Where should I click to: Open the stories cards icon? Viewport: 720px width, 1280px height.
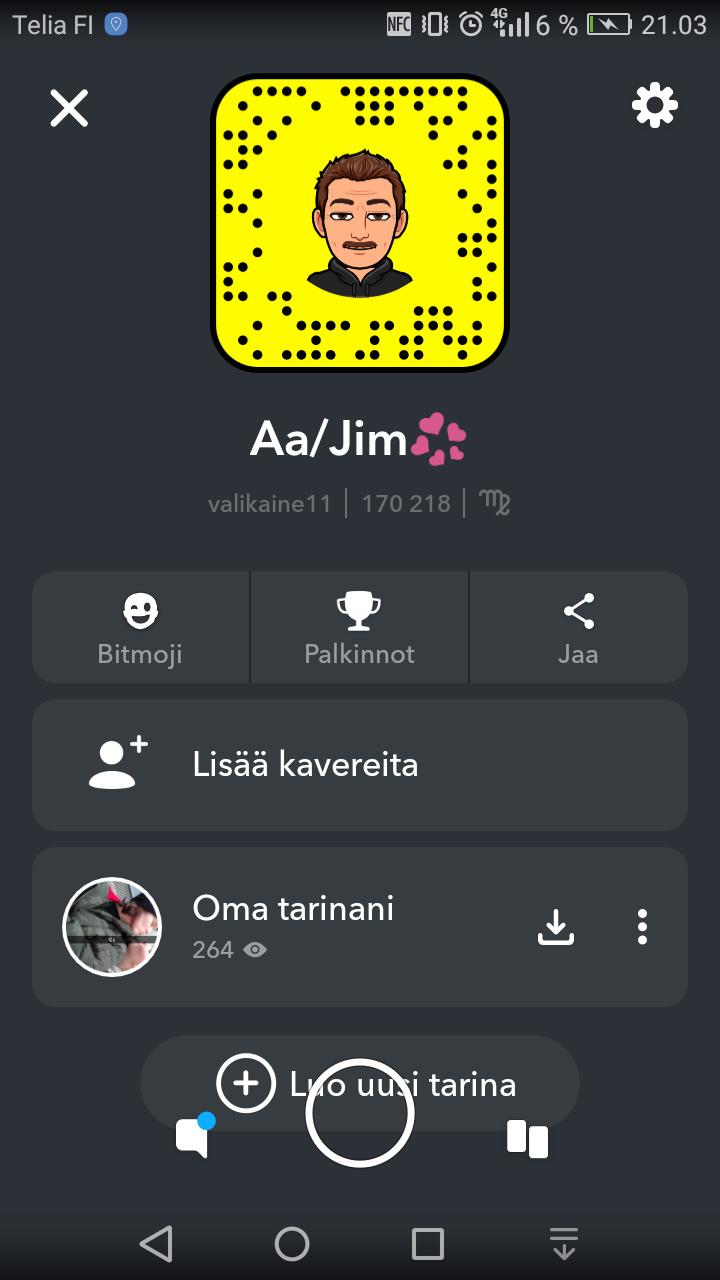527,1138
